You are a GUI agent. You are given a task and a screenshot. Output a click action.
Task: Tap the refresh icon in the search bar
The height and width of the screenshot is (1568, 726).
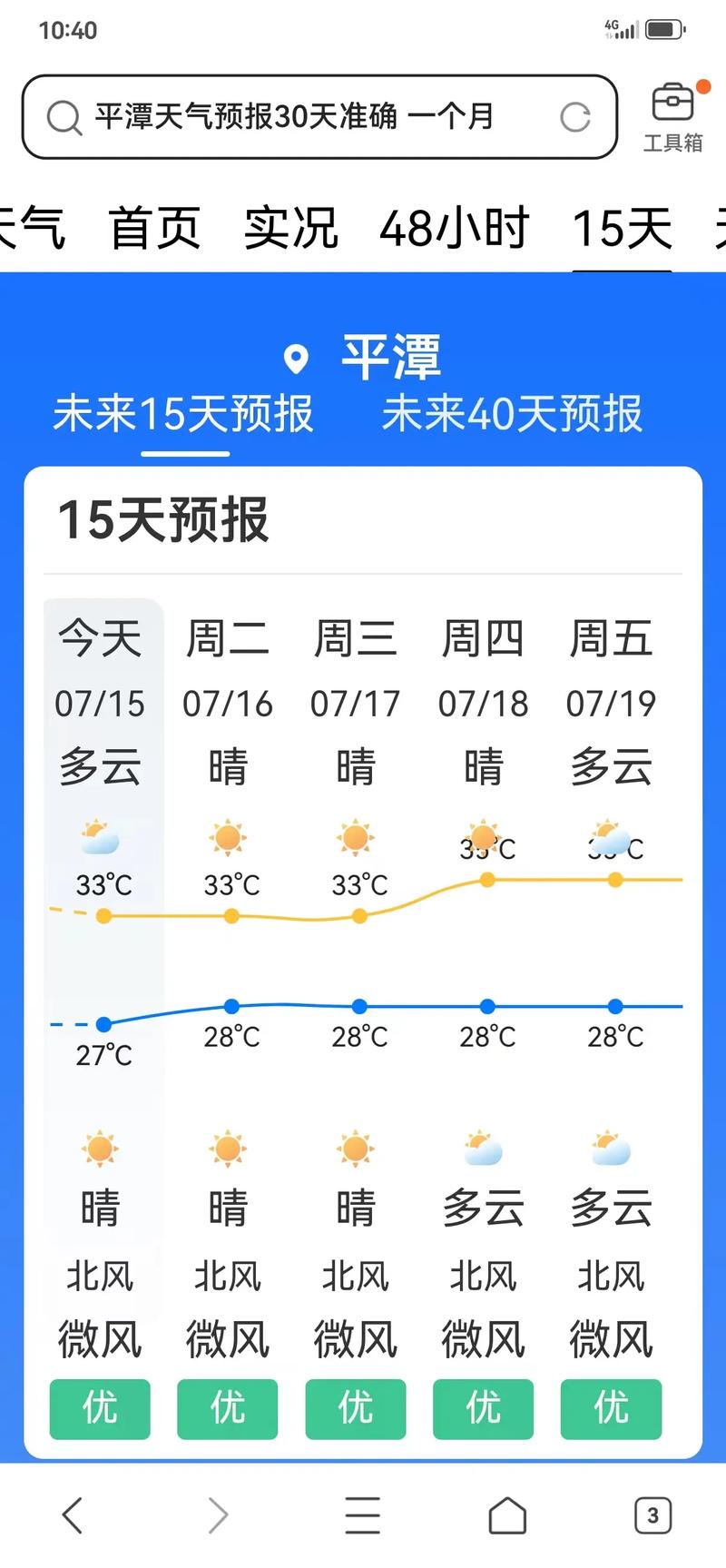point(575,117)
